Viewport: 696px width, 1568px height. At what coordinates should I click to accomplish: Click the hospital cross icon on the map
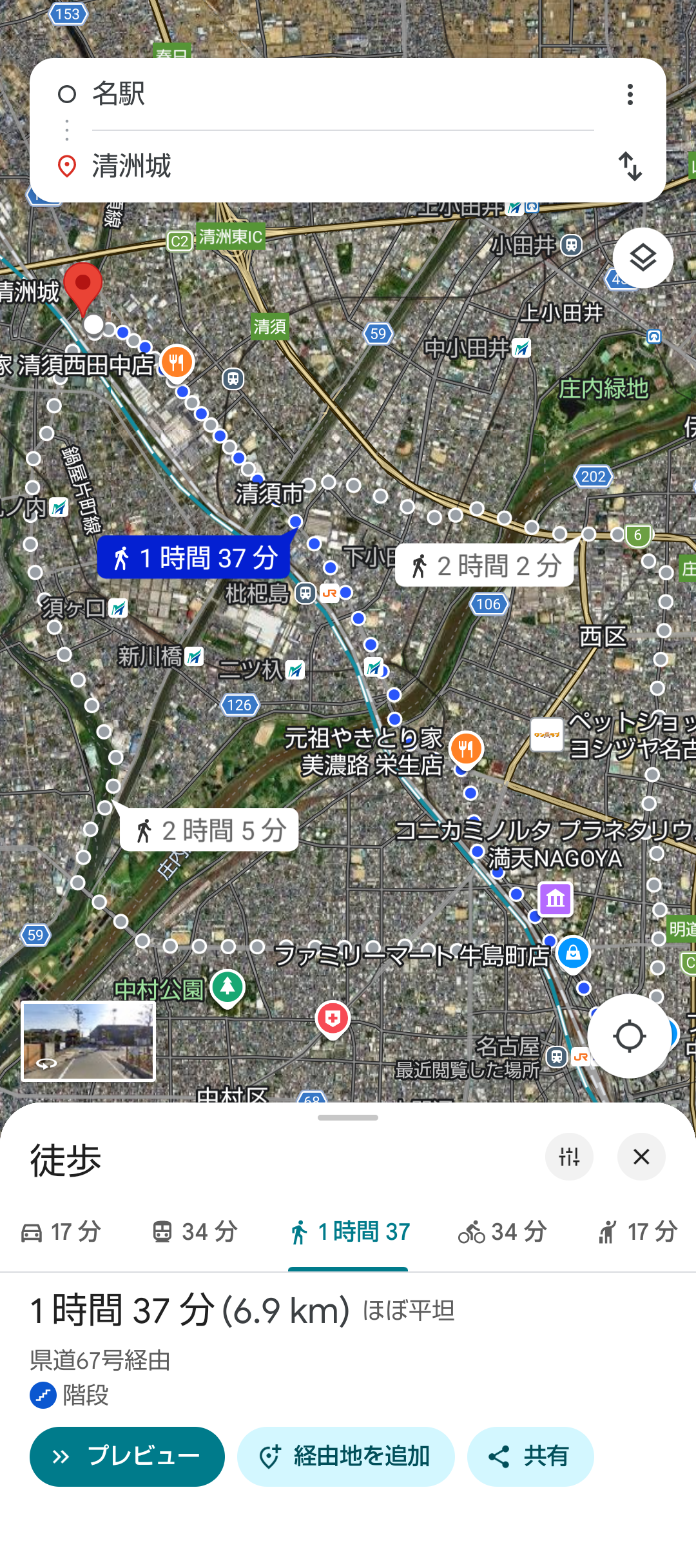[x=333, y=1019]
